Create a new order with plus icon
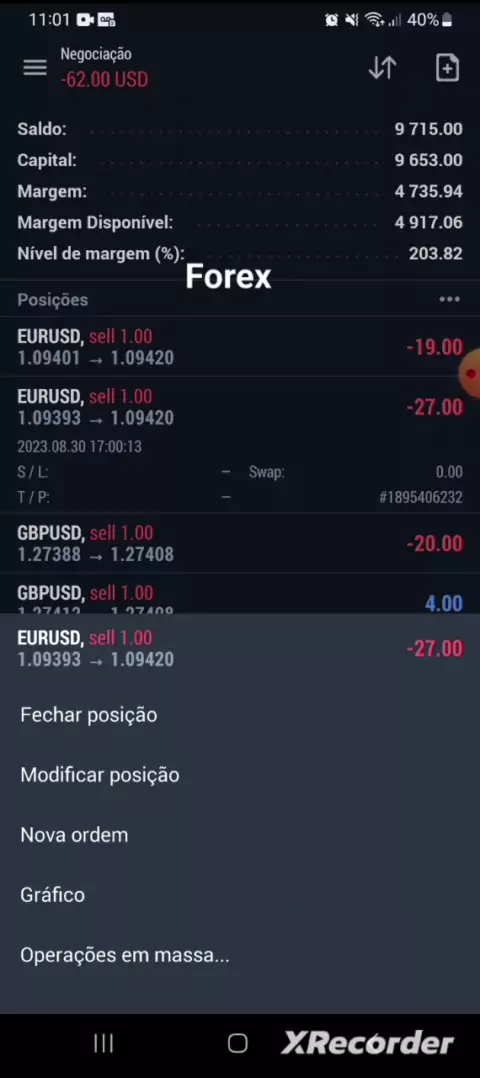This screenshot has width=480, height=1078. click(x=447, y=68)
